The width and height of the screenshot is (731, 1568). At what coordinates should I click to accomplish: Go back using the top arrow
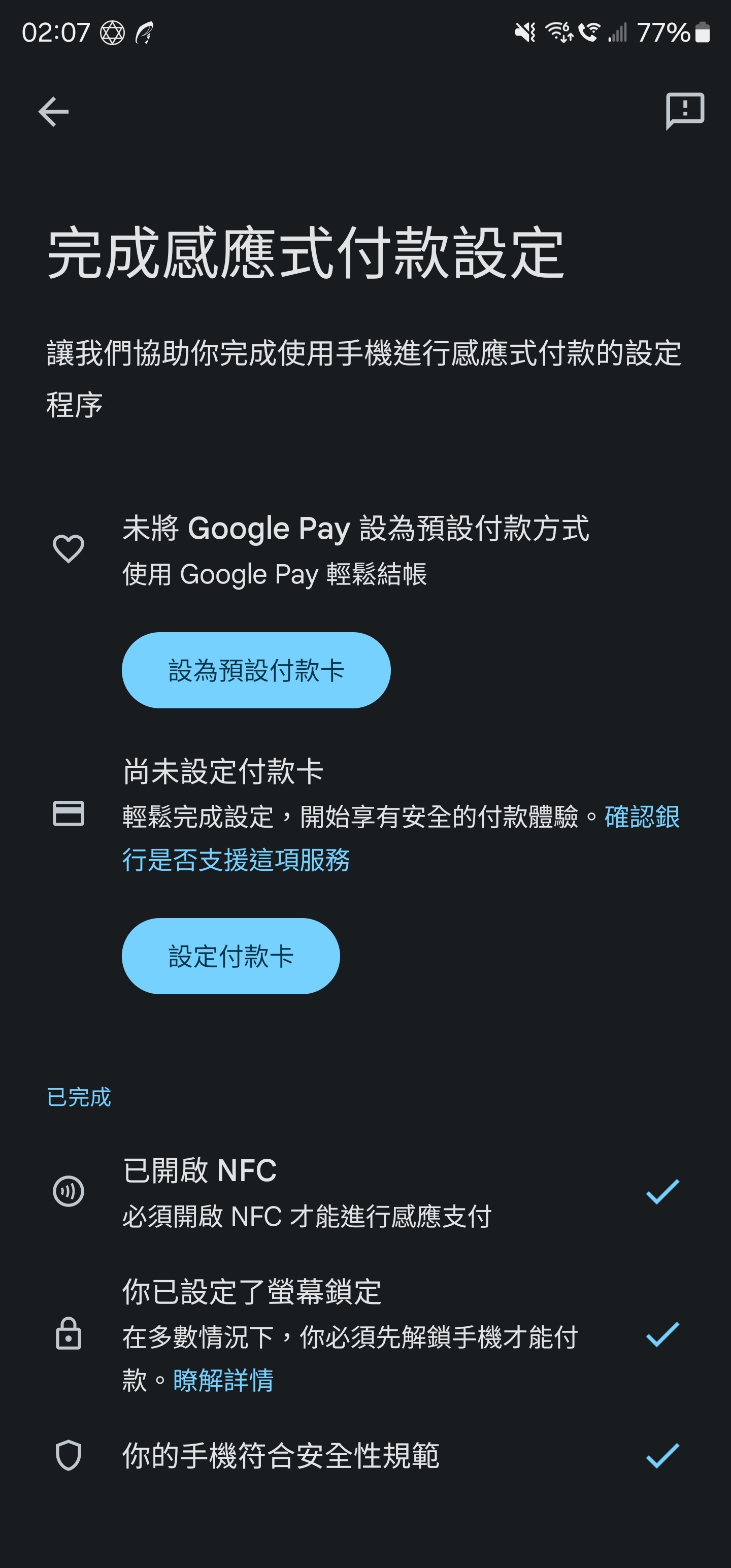[x=54, y=112]
